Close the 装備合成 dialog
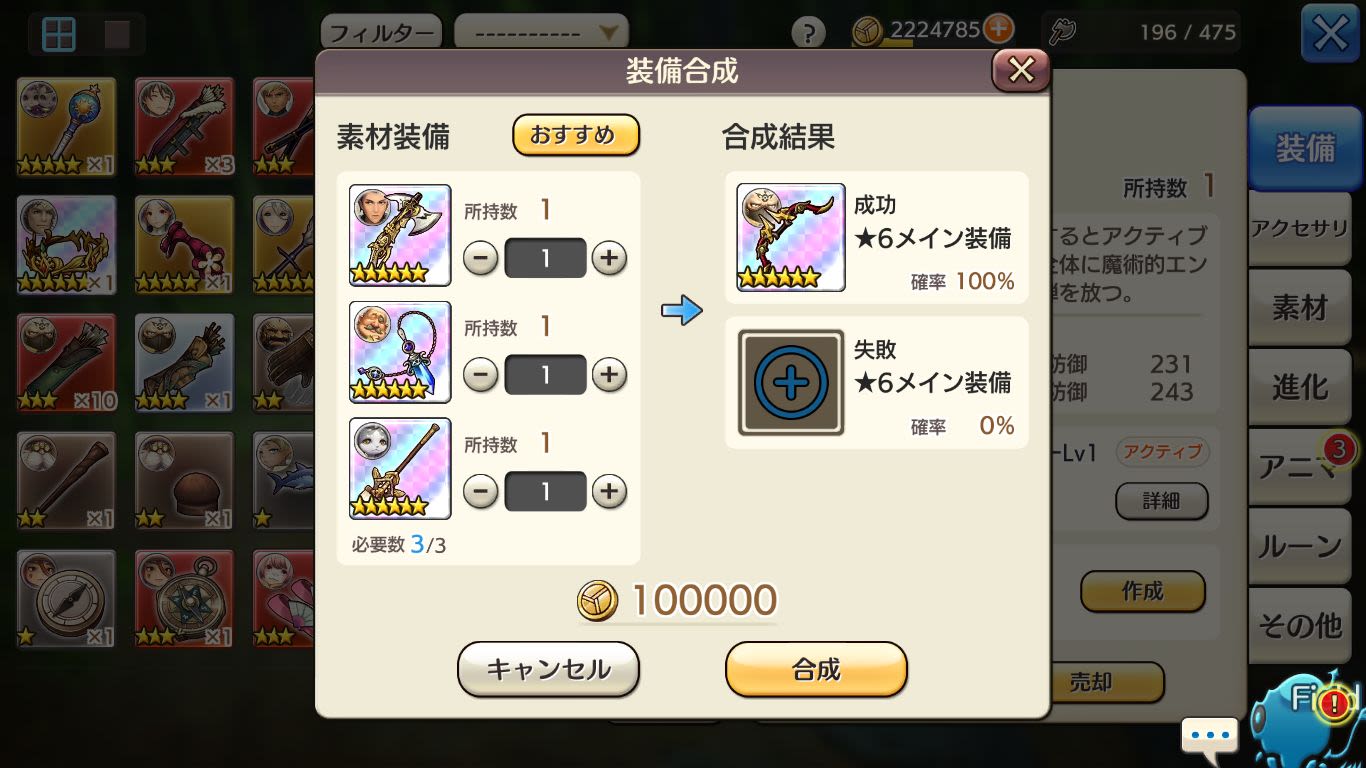This screenshot has width=1366, height=768. pos(1020,70)
